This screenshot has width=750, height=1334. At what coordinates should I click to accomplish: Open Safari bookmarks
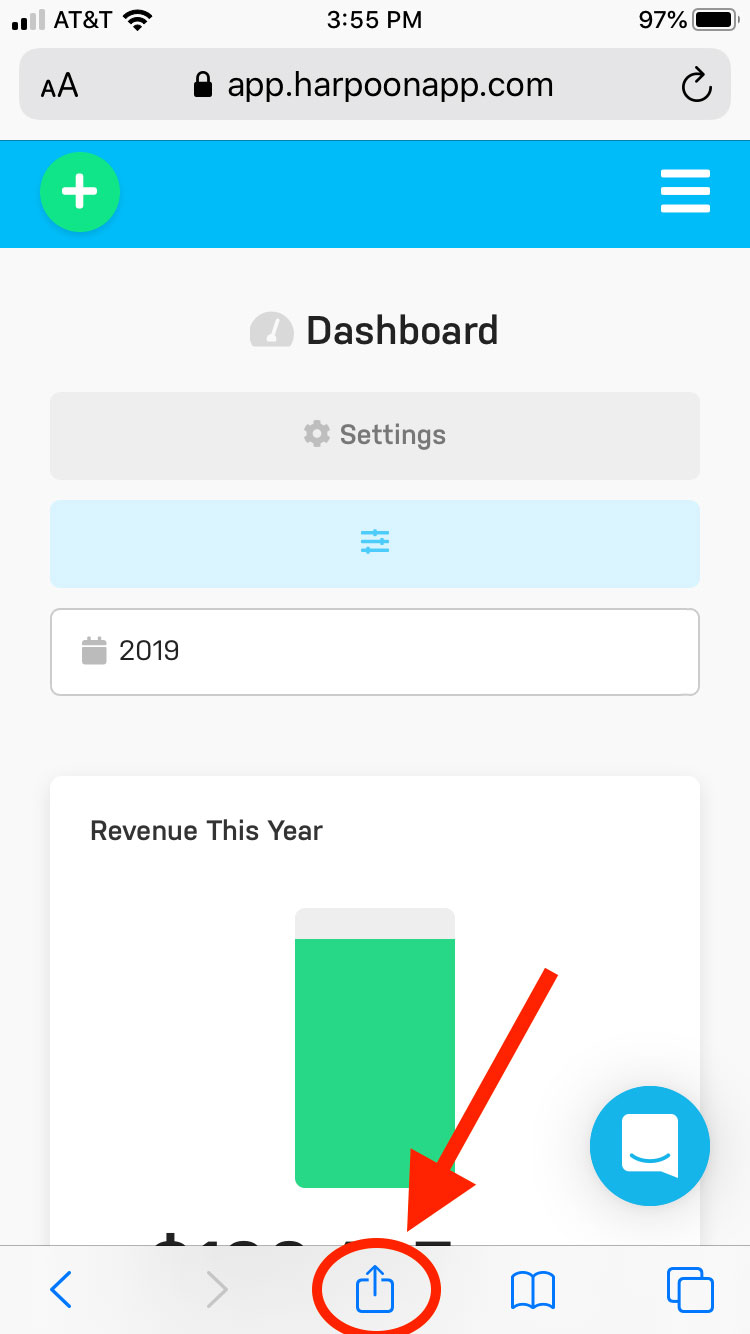532,1291
